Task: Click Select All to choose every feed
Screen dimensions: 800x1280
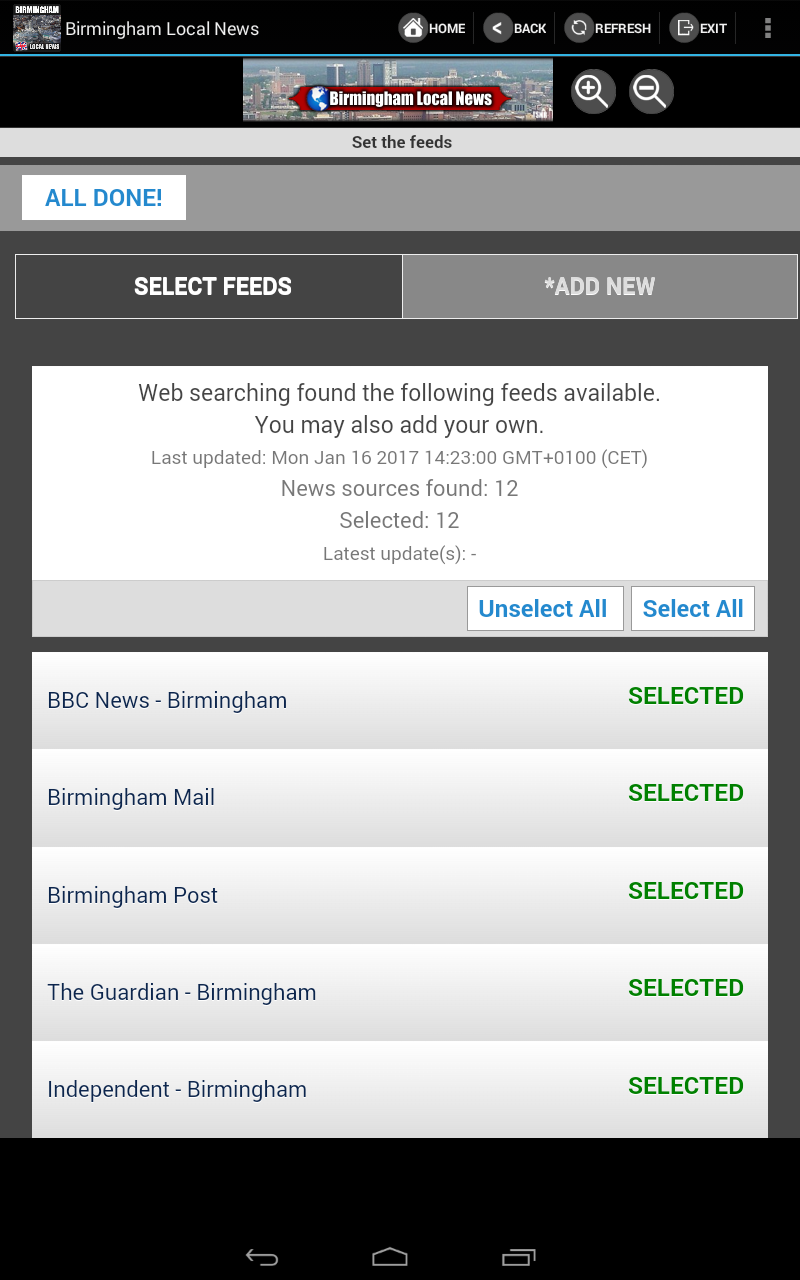Action: [x=693, y=608]
